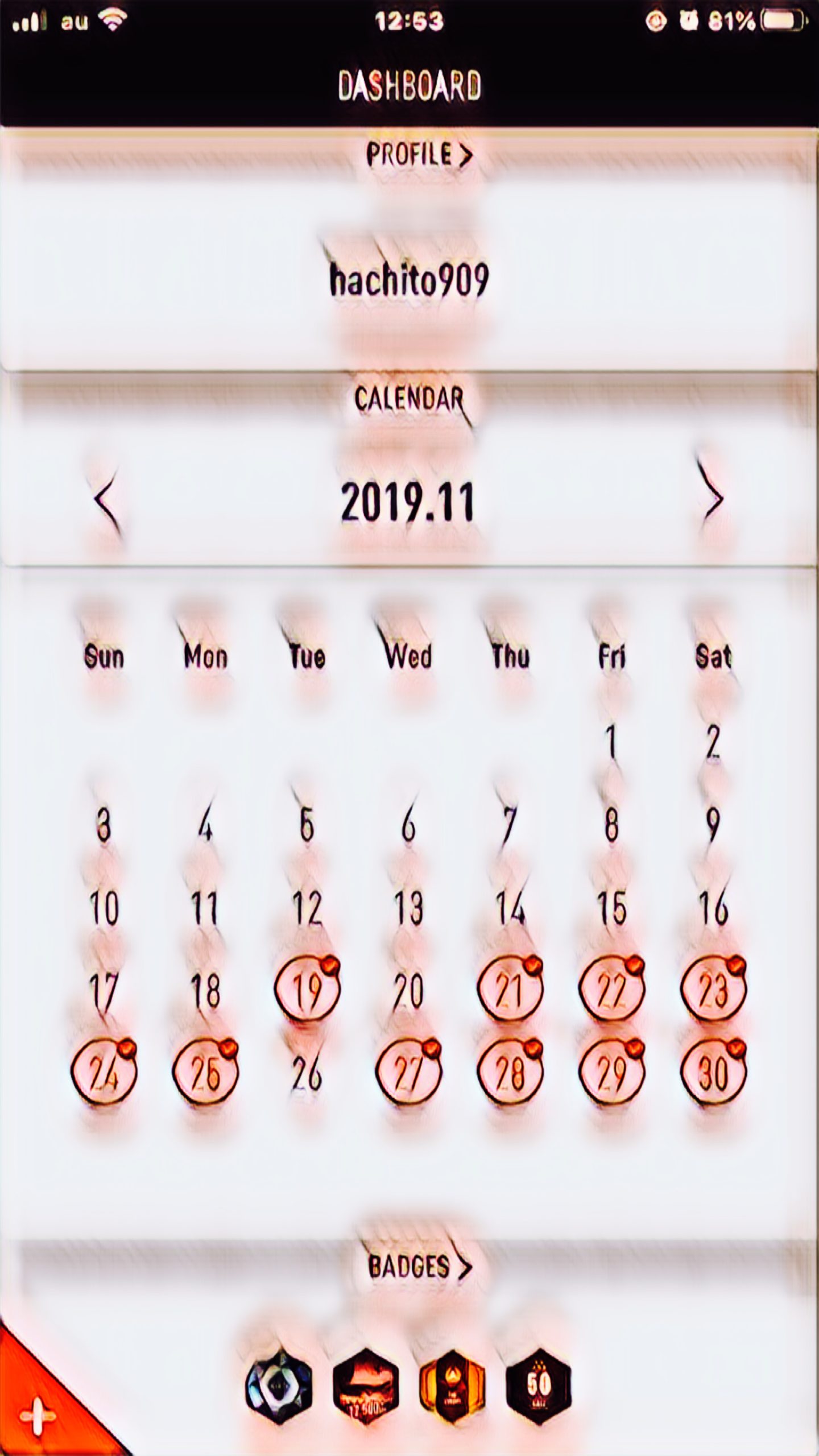
Task: Select the marked date 29
Action: [x=611, y=1073]
